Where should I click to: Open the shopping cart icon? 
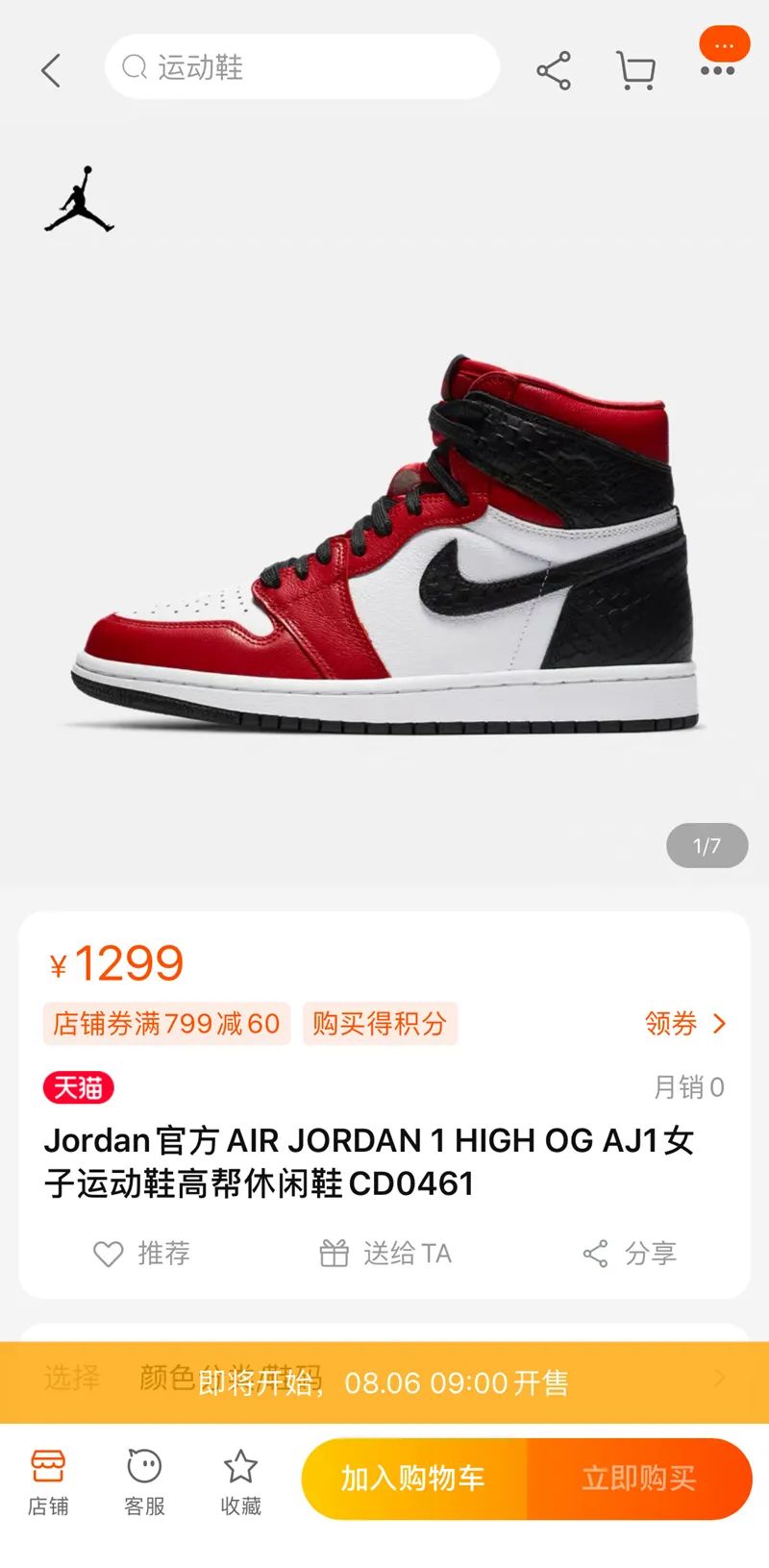(634, 69)
